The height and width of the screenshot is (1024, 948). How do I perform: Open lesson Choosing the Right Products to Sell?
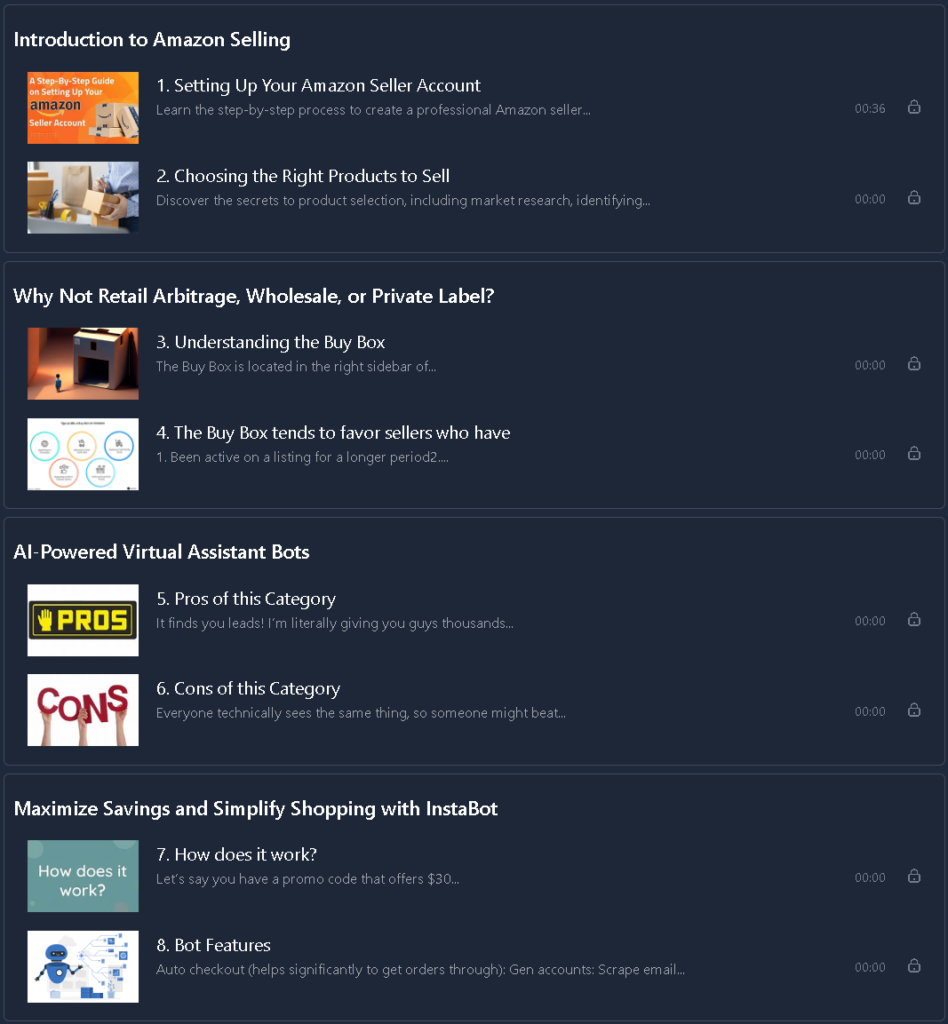pyautogui.click(x=312, y=176)
